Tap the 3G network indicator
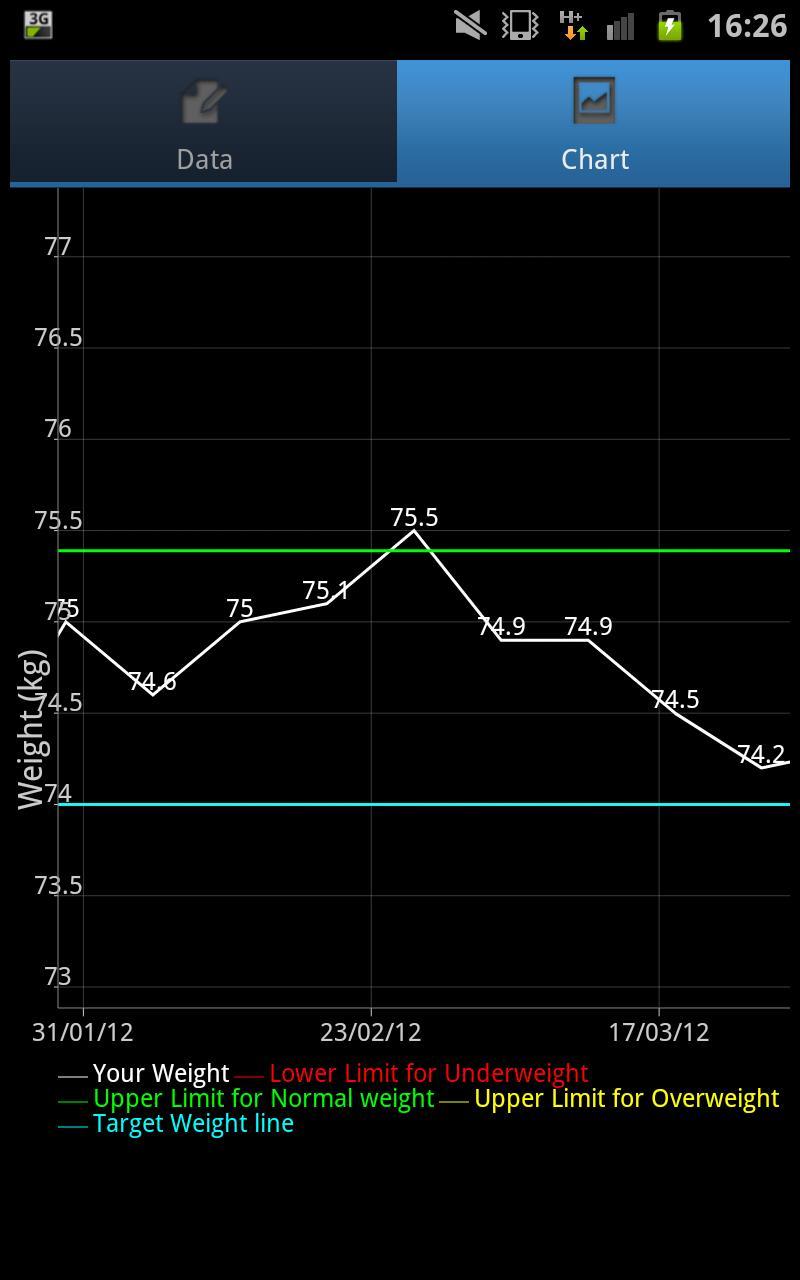Image resolution: width=800 pixels, height=1280 pixels. click(x=36, y=25)
